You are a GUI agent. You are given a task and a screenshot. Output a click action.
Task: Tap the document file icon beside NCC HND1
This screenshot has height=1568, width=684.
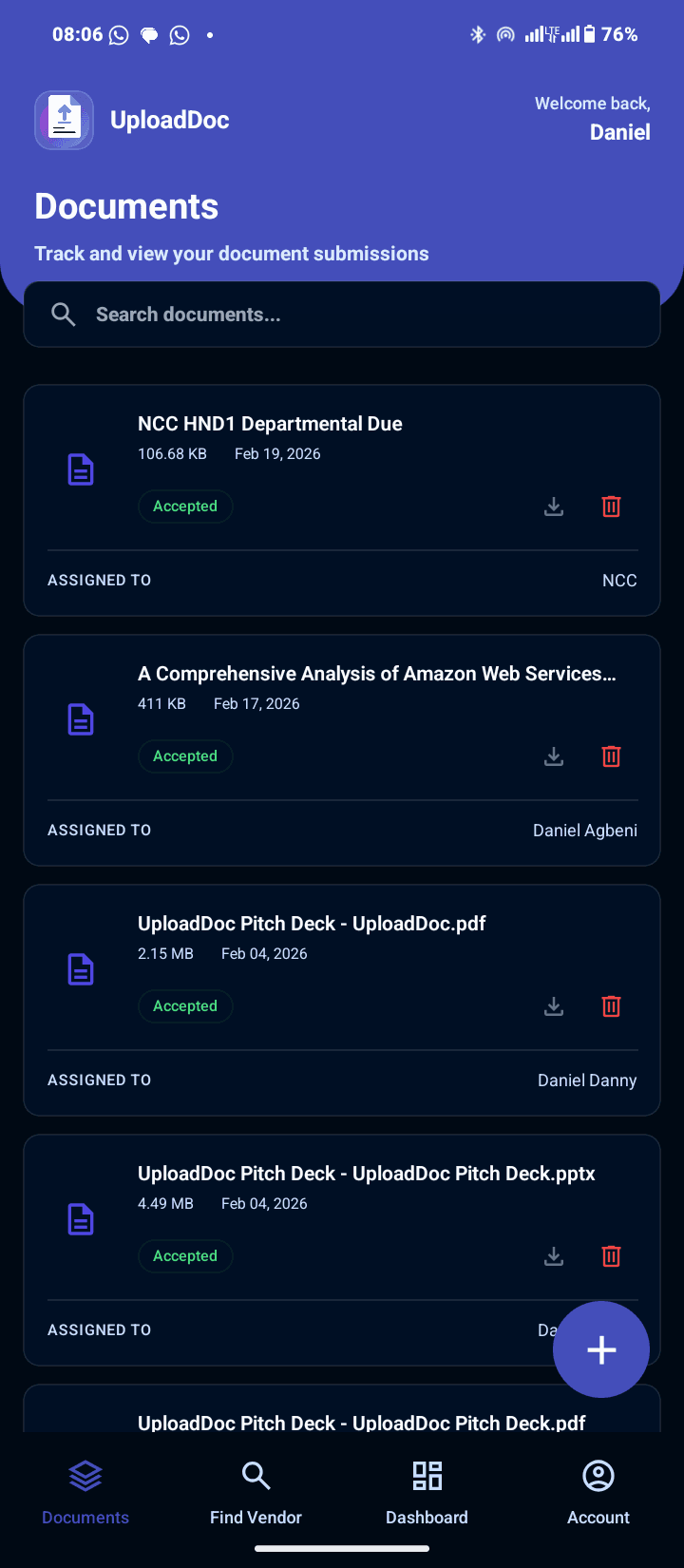tap(81, 468)
